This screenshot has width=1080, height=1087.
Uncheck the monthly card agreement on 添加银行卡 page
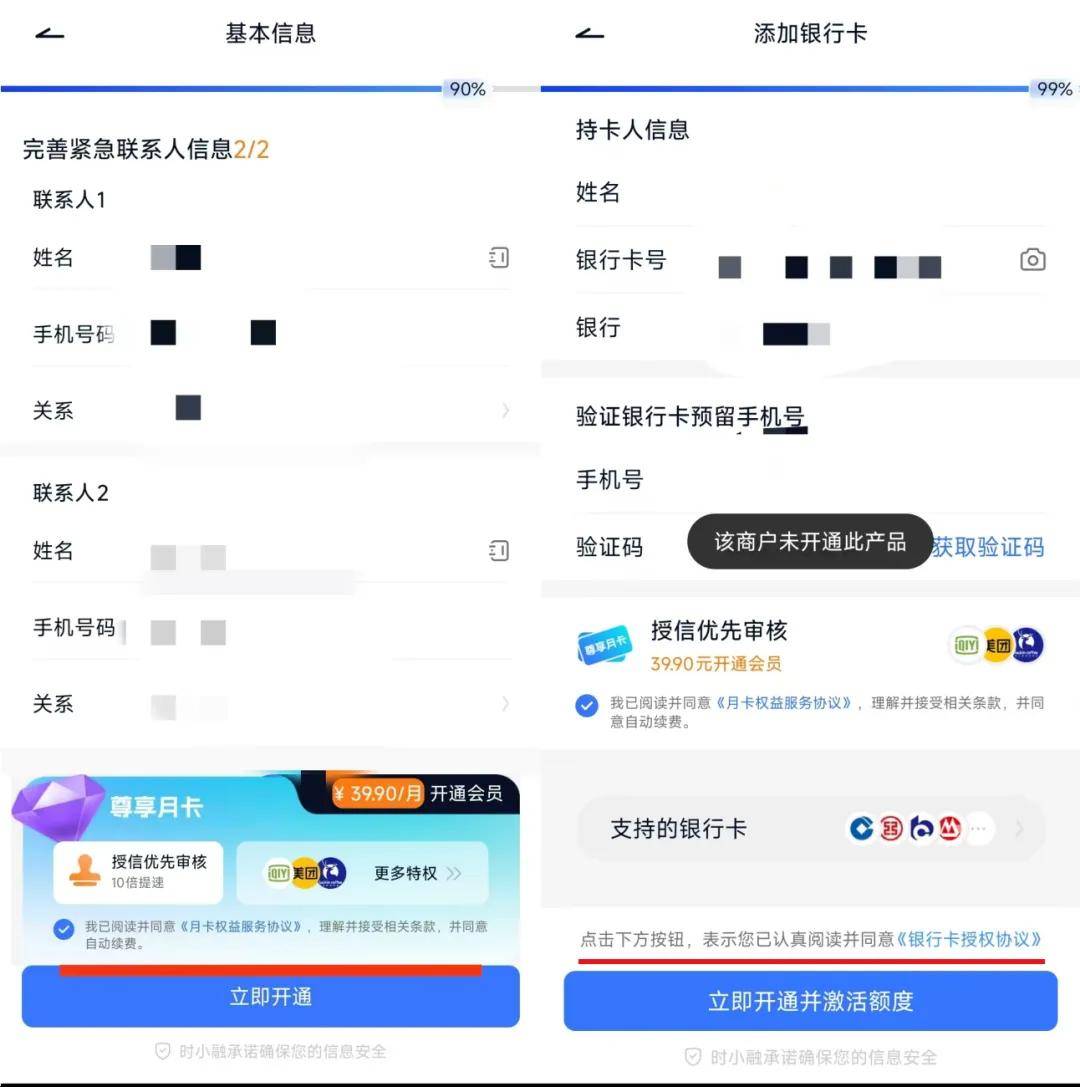(586, 706)
